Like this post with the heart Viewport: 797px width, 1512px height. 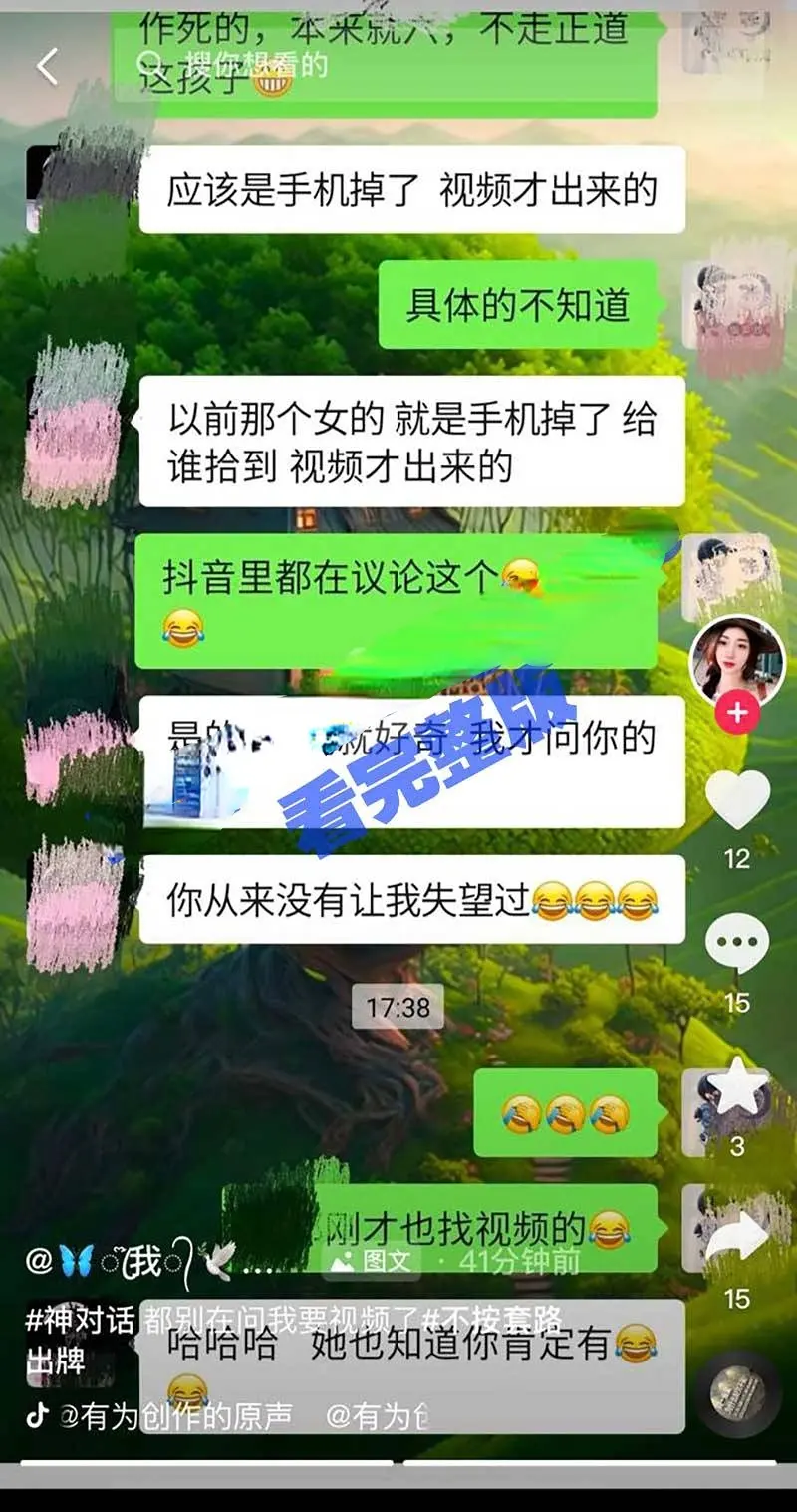737,799
